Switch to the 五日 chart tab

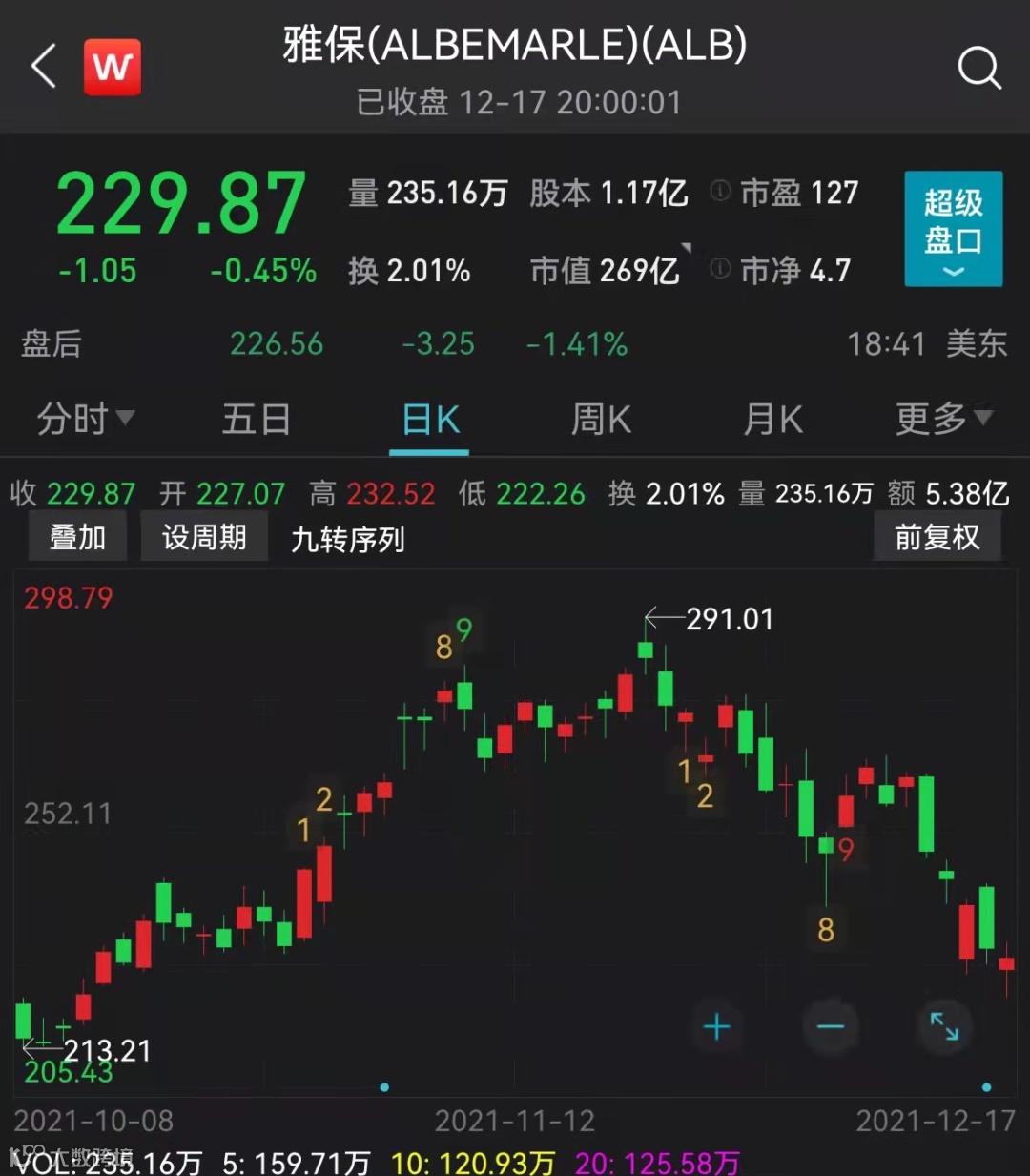(x=256, y=419)
